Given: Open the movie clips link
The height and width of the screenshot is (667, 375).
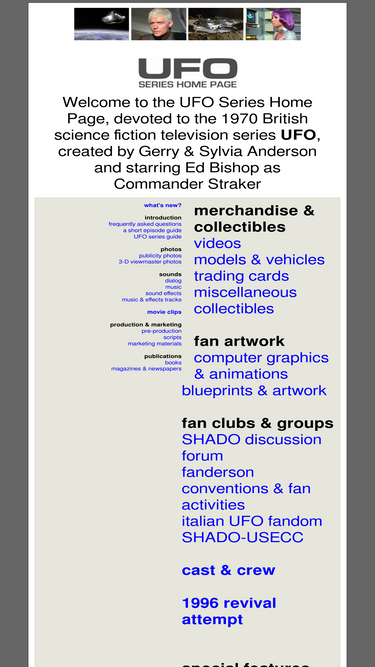Looking at the screenshot, I should (164, 312).
